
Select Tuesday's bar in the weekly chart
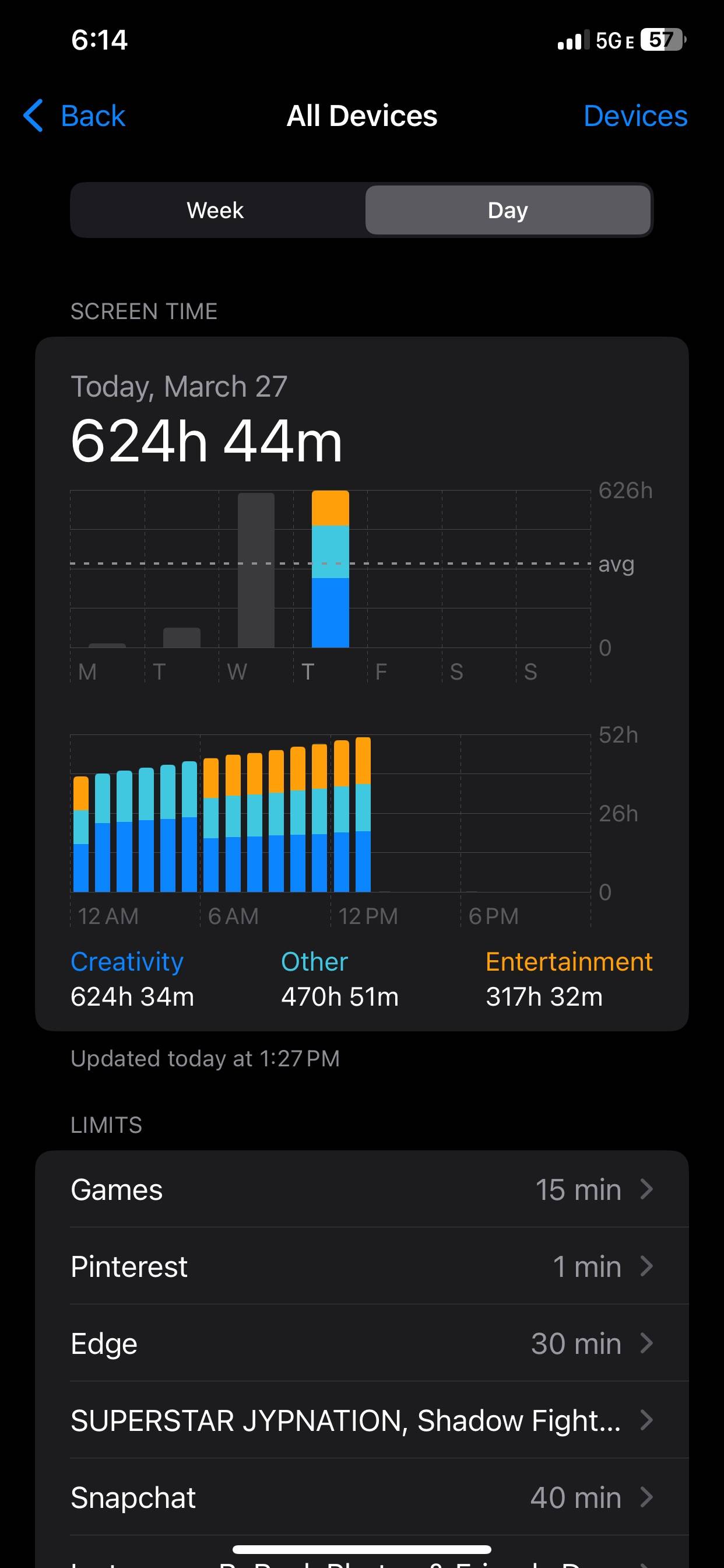(x=182, y=638)
